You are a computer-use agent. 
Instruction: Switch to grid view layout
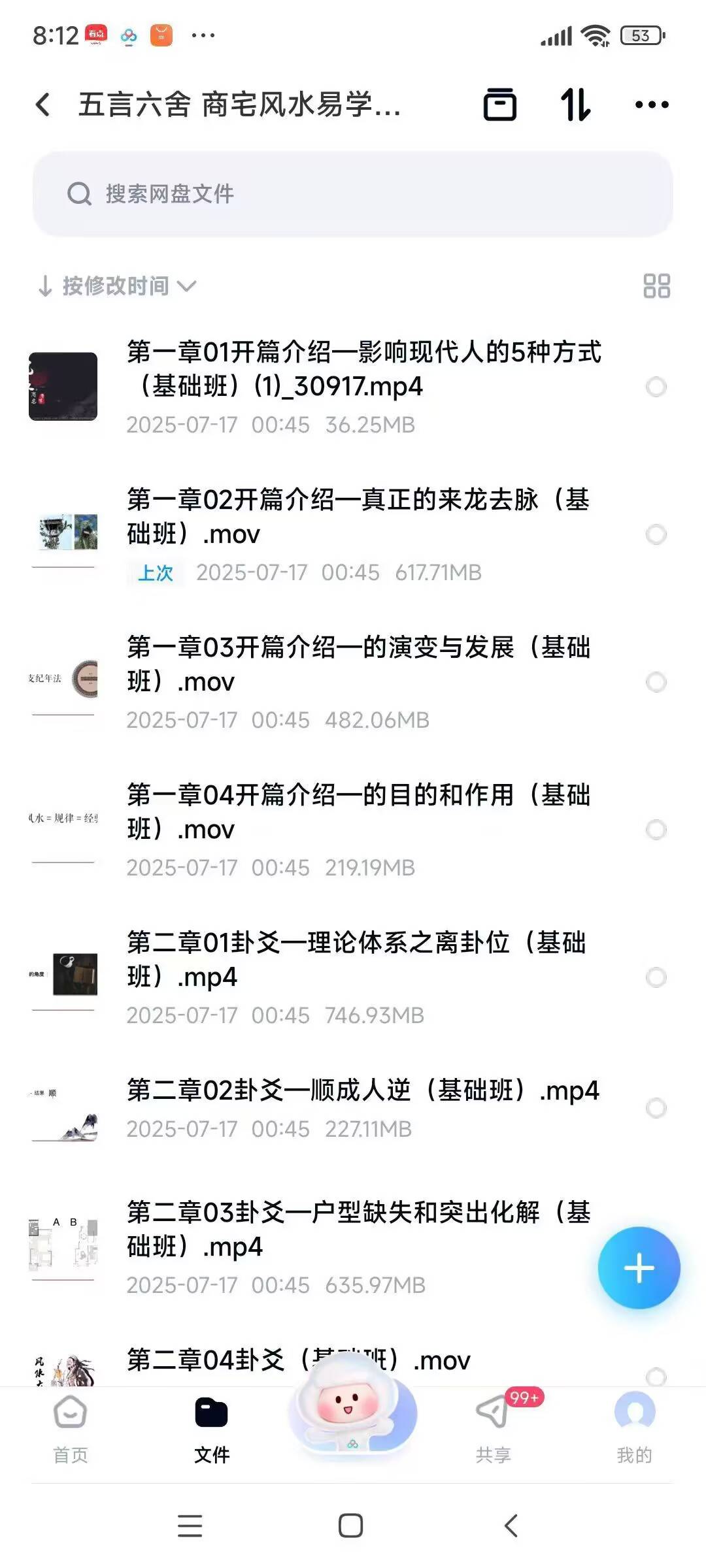(x=656, y=286)
